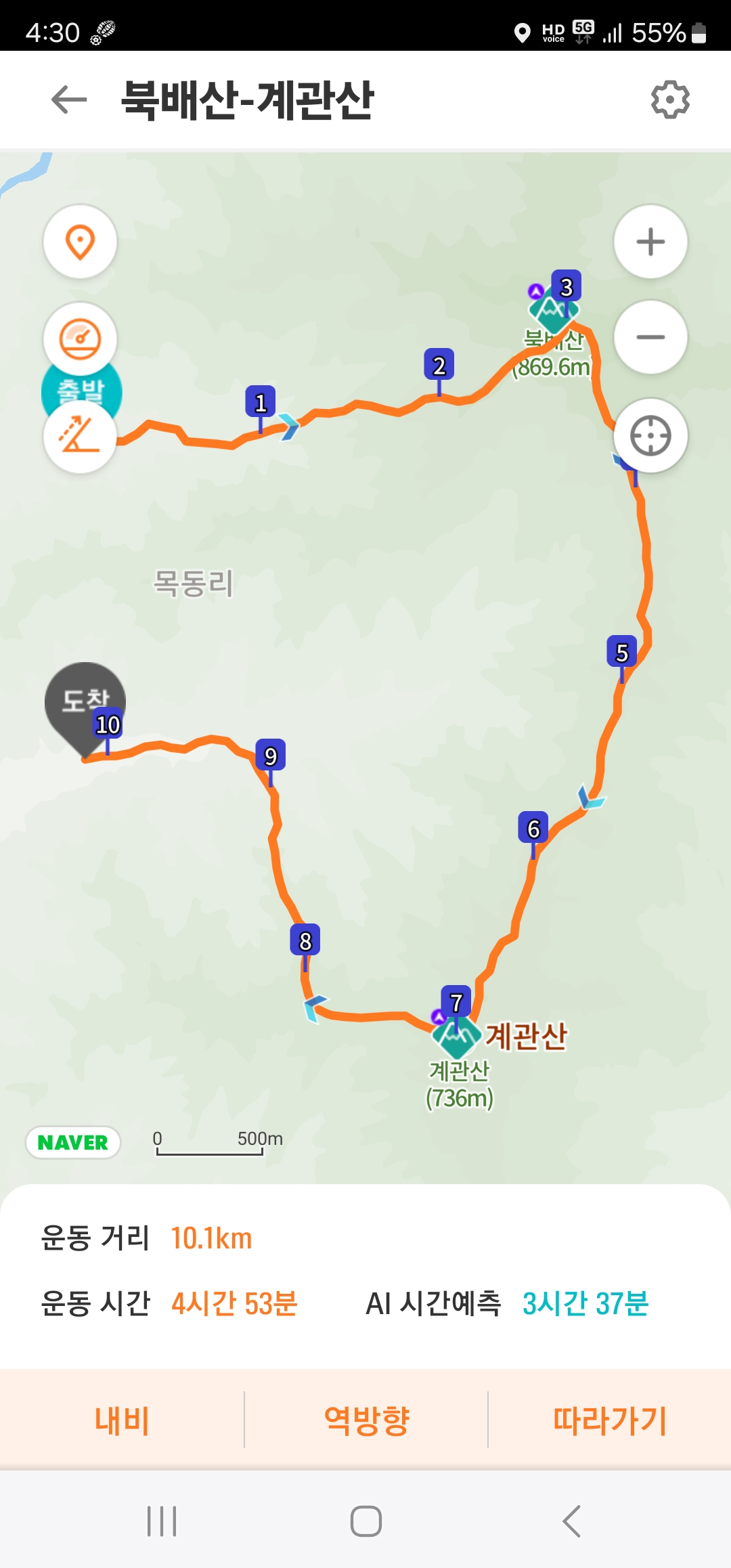Viewport: 731px width, 1568px height.
Task: Tap the orange location pin button
Action: coord(80,242)
